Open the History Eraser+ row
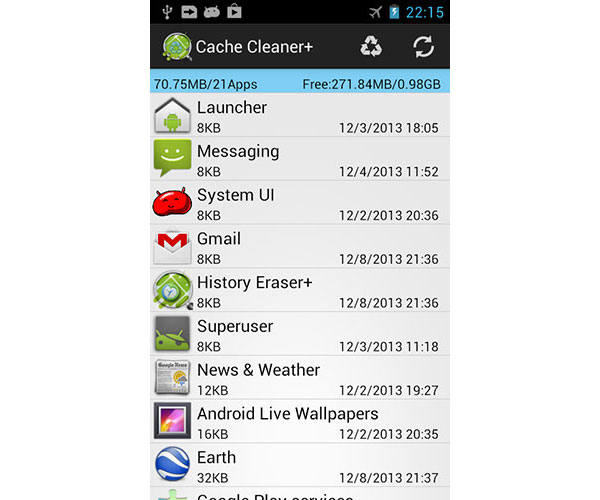This screenshot has height=500, width=600. click(300, 291)
